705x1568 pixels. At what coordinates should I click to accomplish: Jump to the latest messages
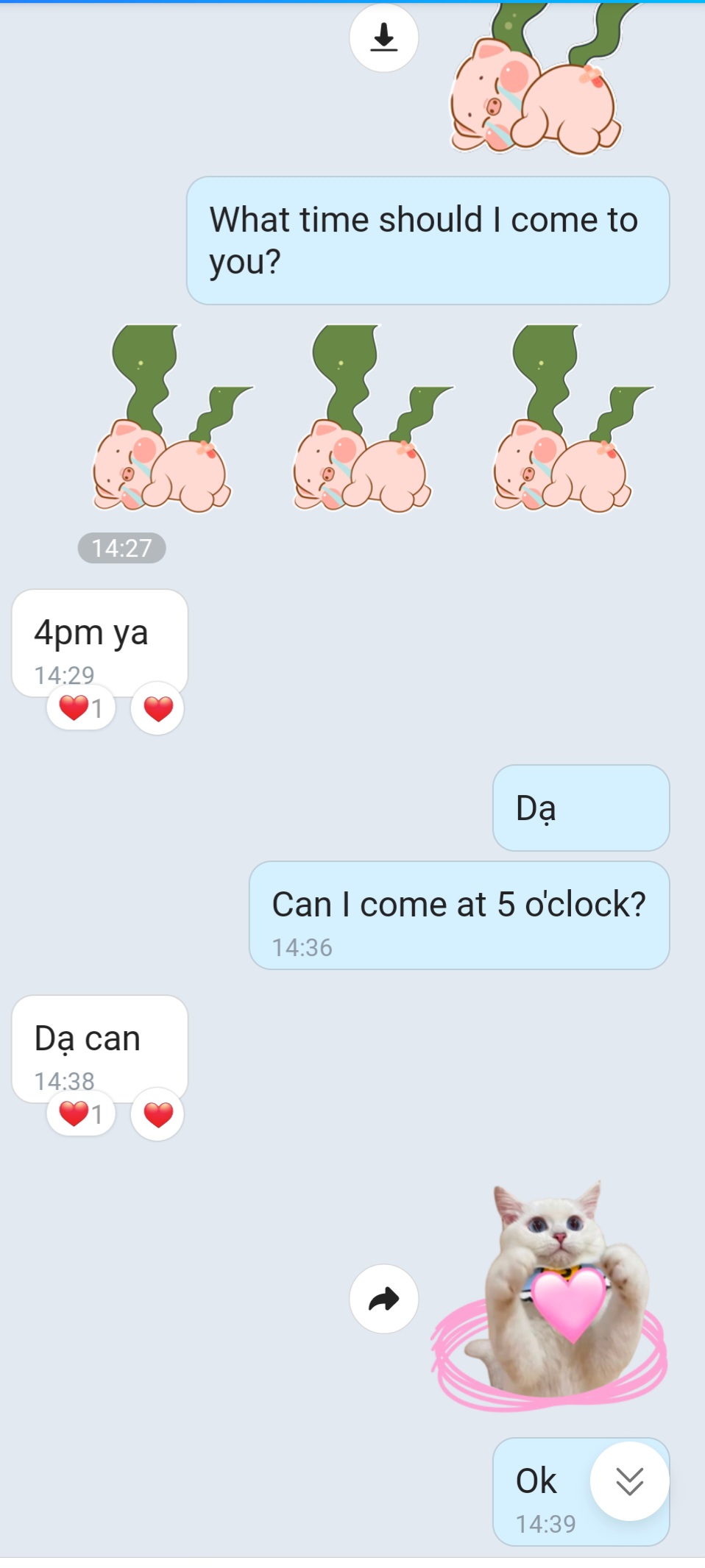629,1481
